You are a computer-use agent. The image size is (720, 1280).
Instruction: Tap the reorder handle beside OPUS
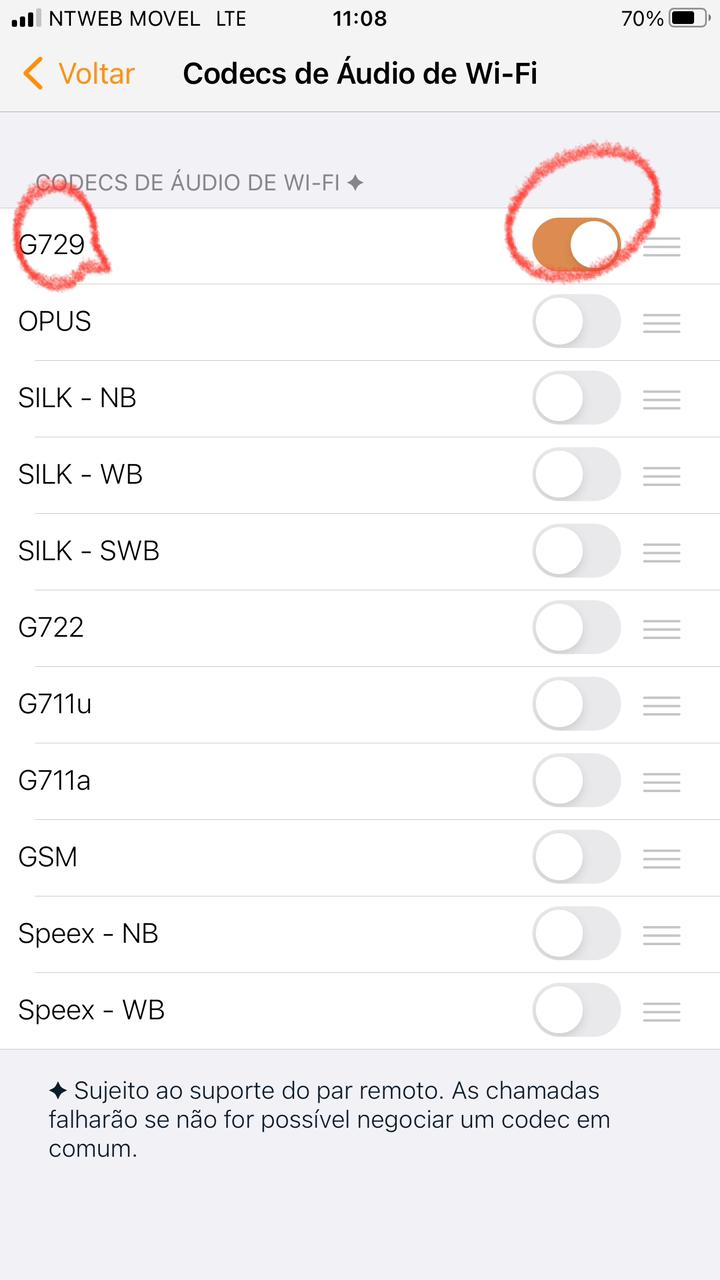tap(662, 322)
